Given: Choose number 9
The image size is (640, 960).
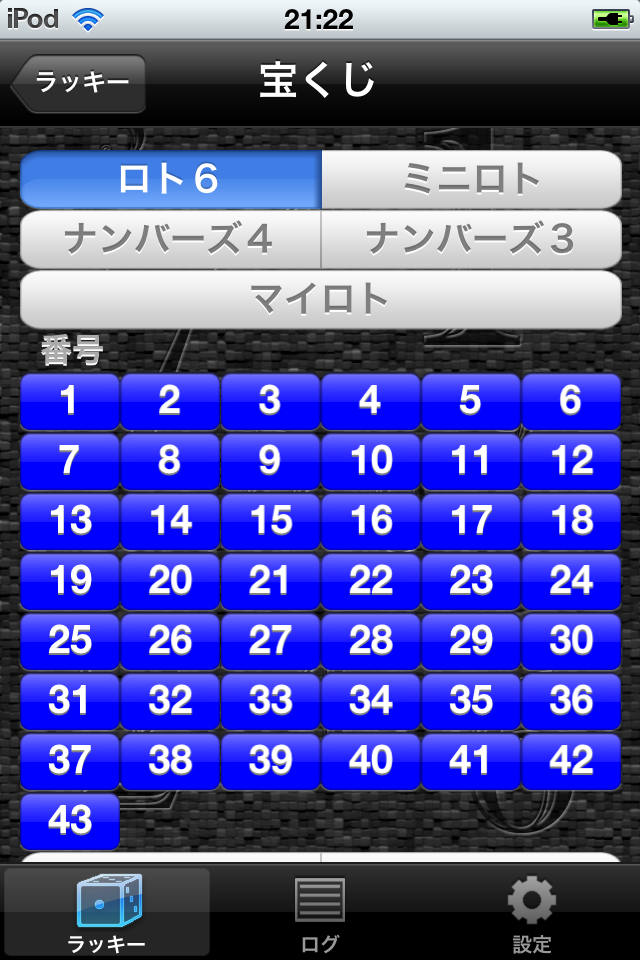Looking at the screenshot, I should pyautogui.click(x=270, y=462).
